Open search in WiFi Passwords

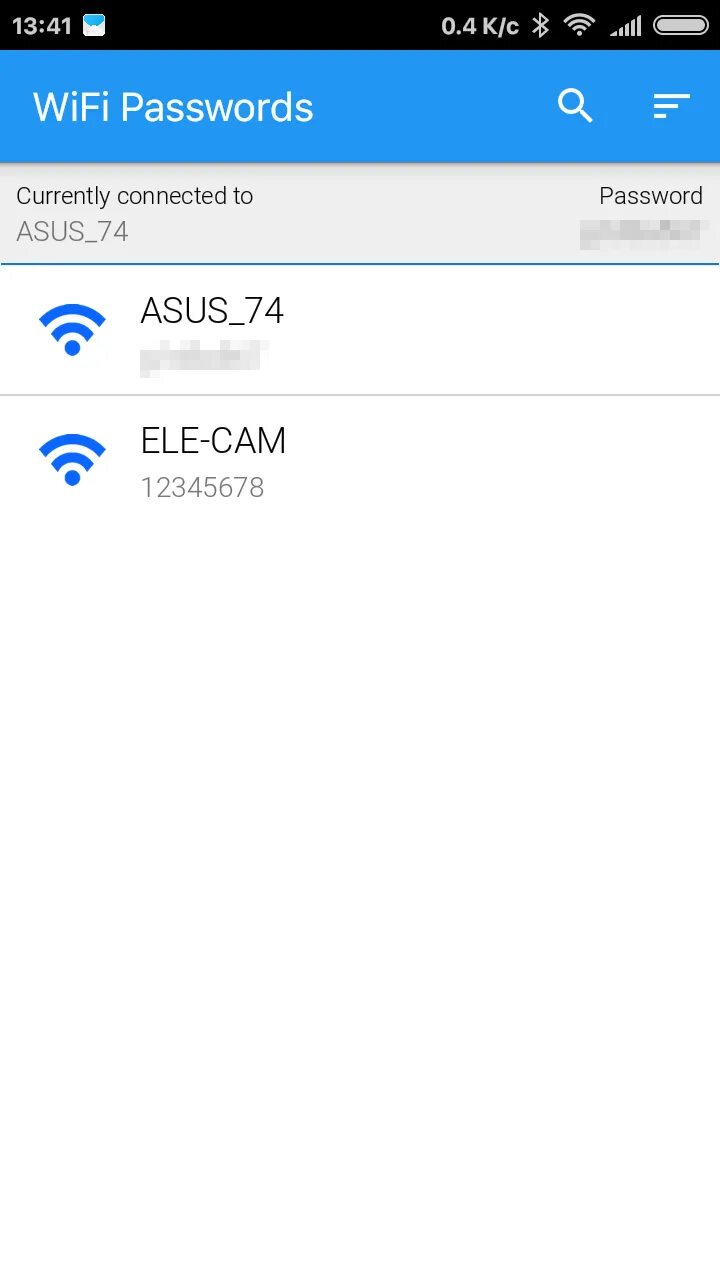[x=575, y=106]
